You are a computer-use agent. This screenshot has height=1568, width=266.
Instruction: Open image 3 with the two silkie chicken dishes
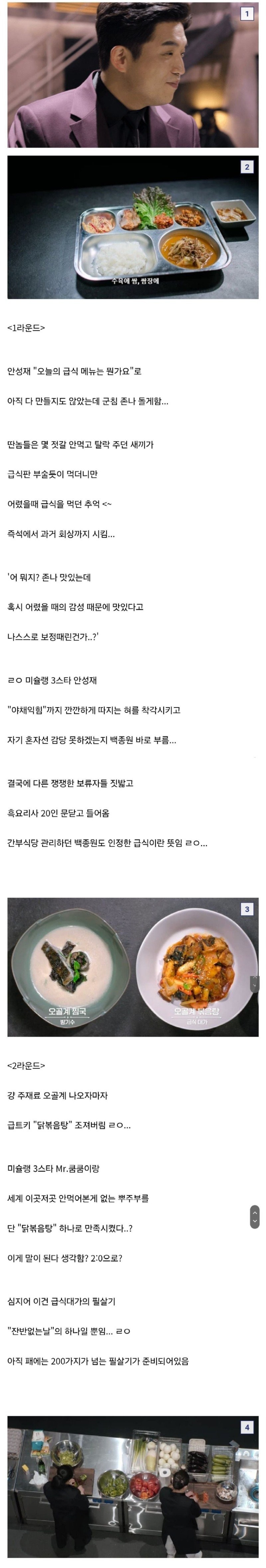point(132,967)
